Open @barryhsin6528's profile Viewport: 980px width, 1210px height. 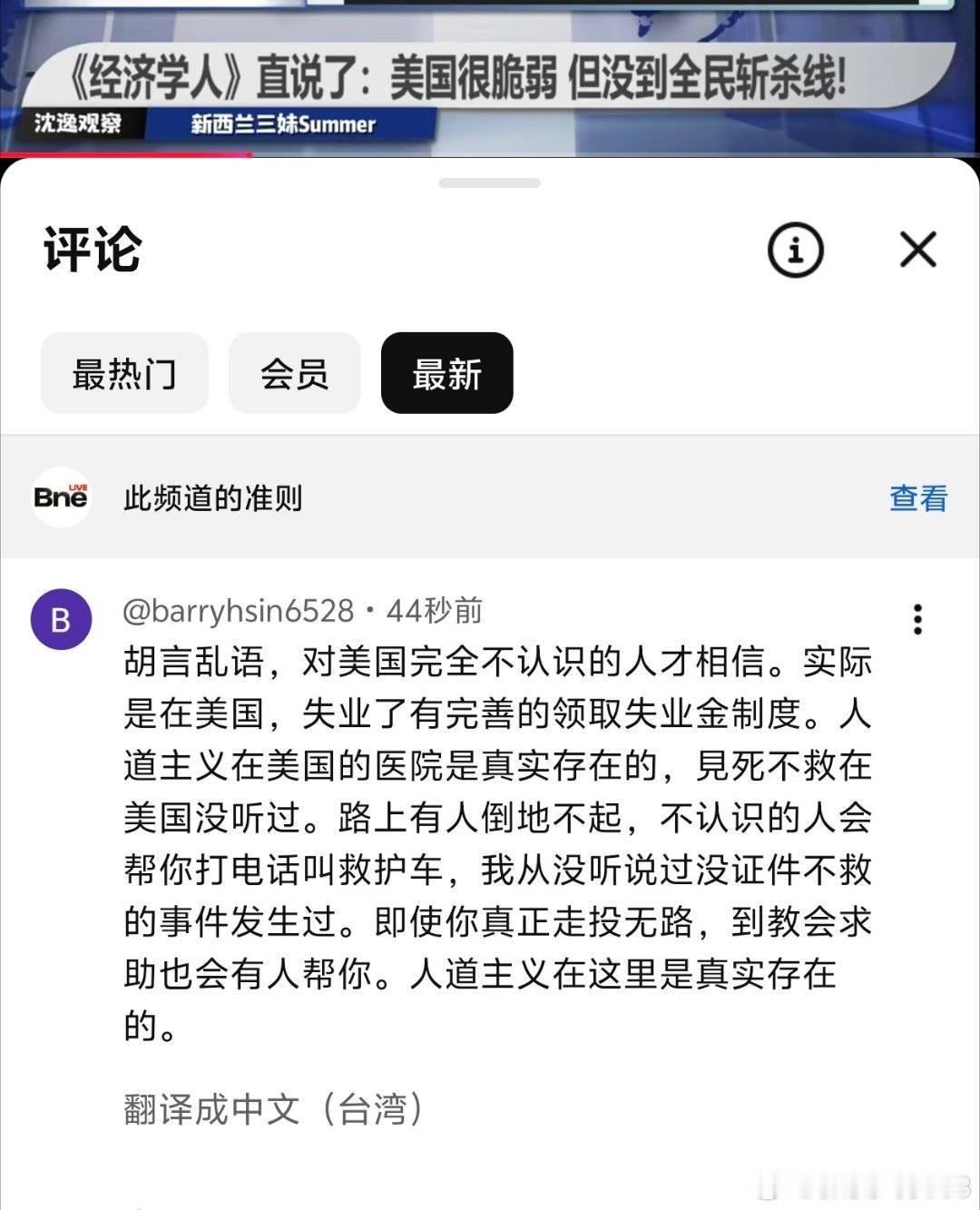(245, 611)
